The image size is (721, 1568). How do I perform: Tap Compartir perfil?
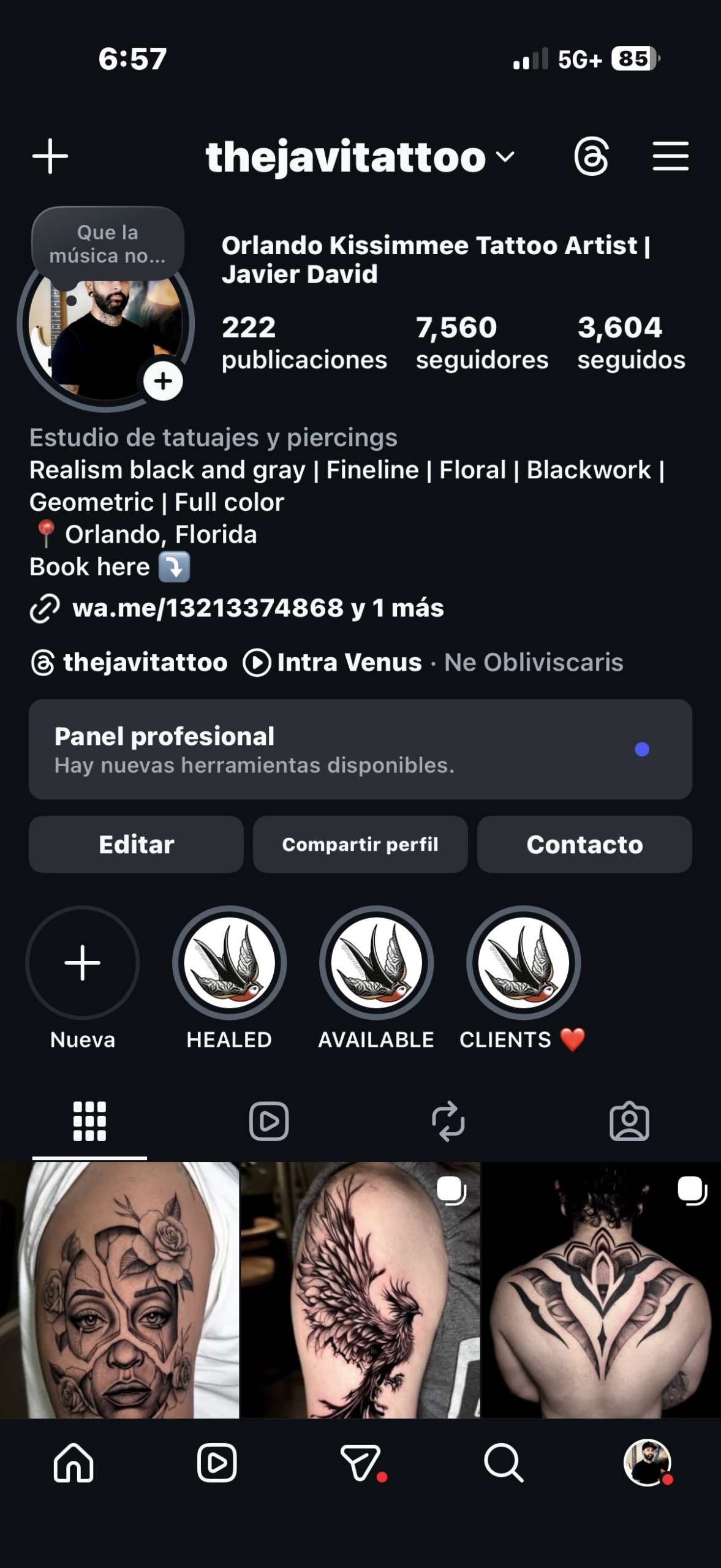coord(360,845)
